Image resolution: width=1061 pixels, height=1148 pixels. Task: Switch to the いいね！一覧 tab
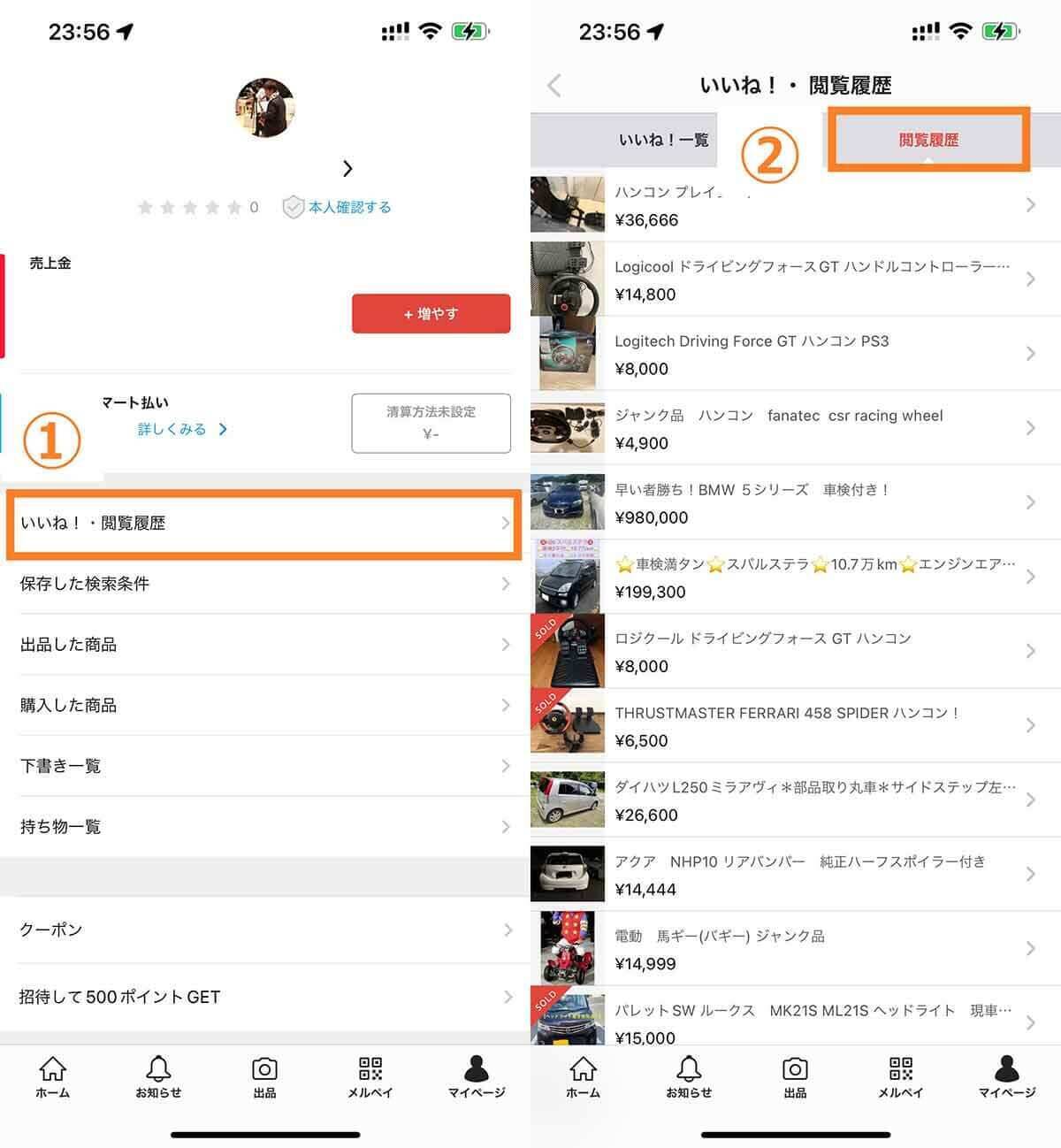[x=663, y=140]
